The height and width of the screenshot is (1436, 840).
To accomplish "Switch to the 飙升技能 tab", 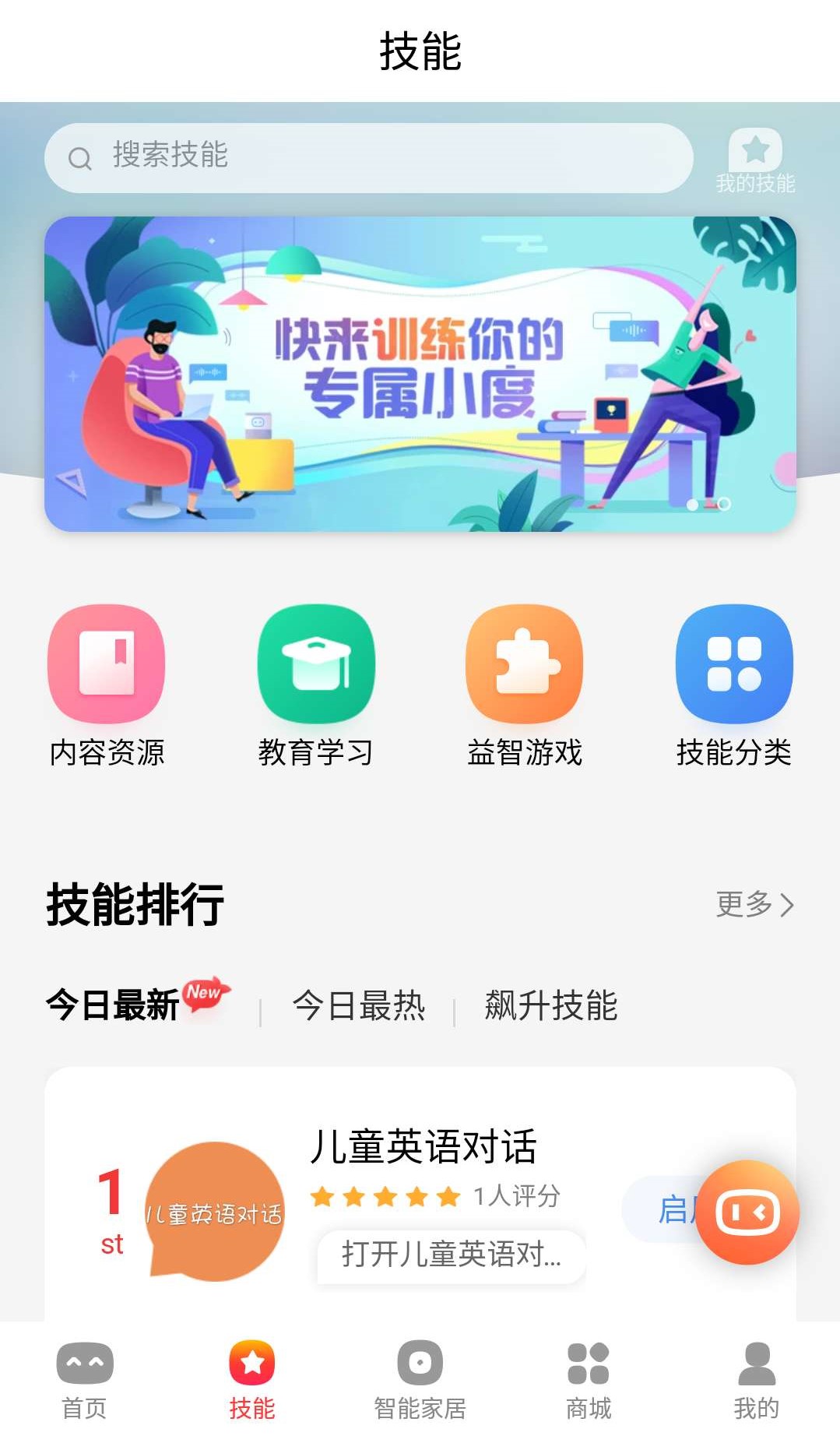I will (x=549, y=1007).
